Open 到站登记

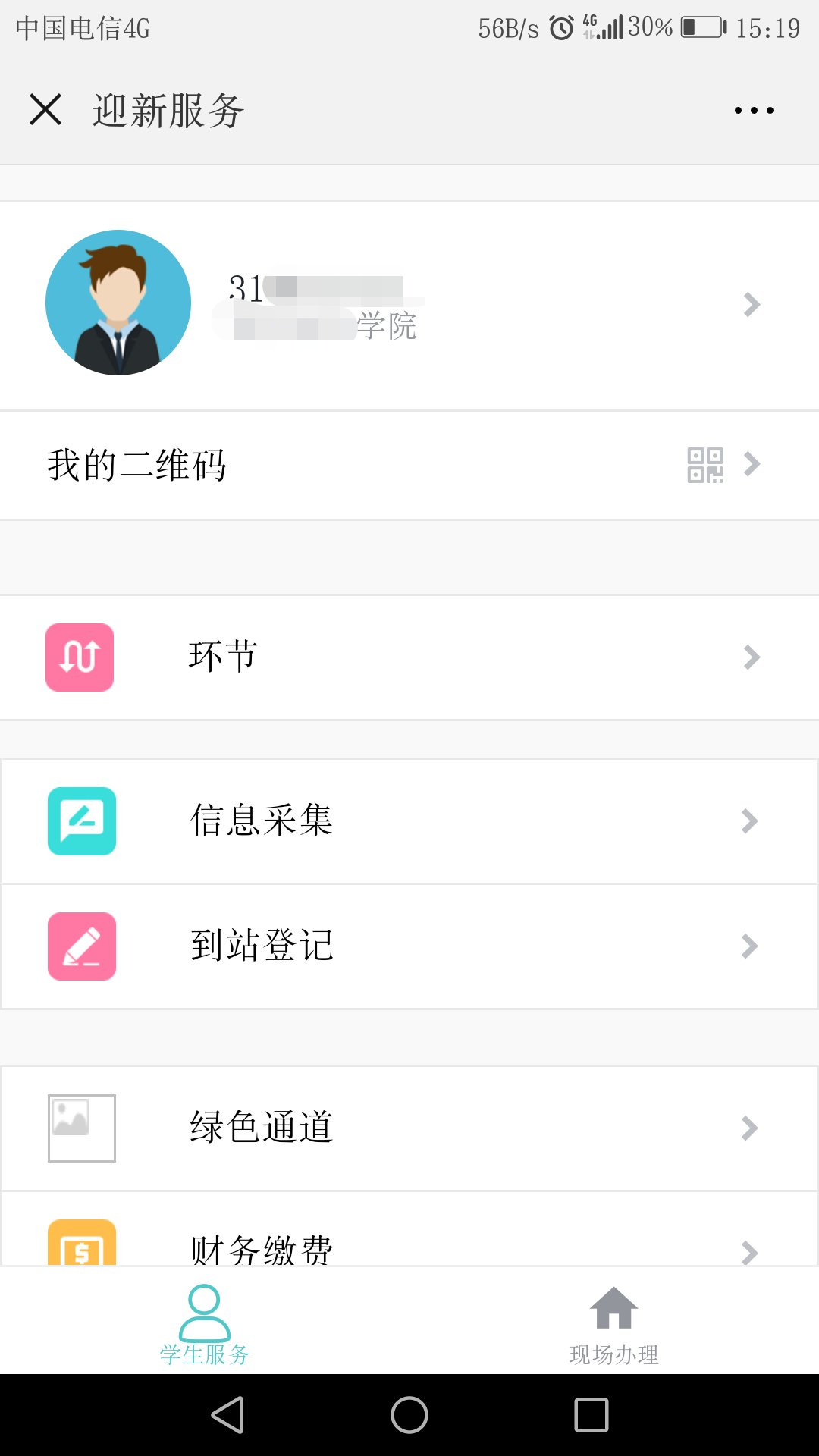[x=409, y=946]
